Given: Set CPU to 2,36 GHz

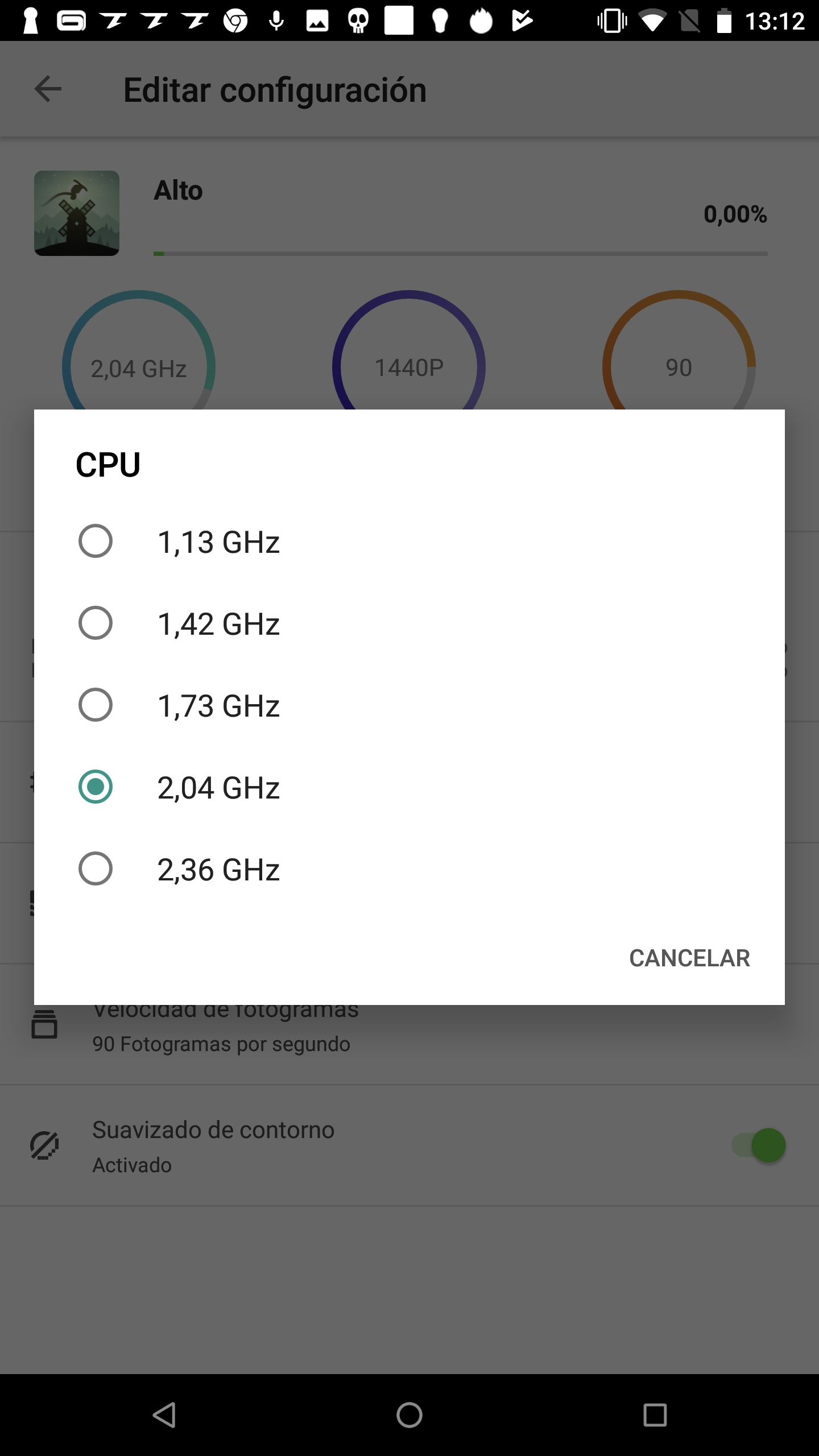Looking at the screenshot, I should tap(409, 868).
